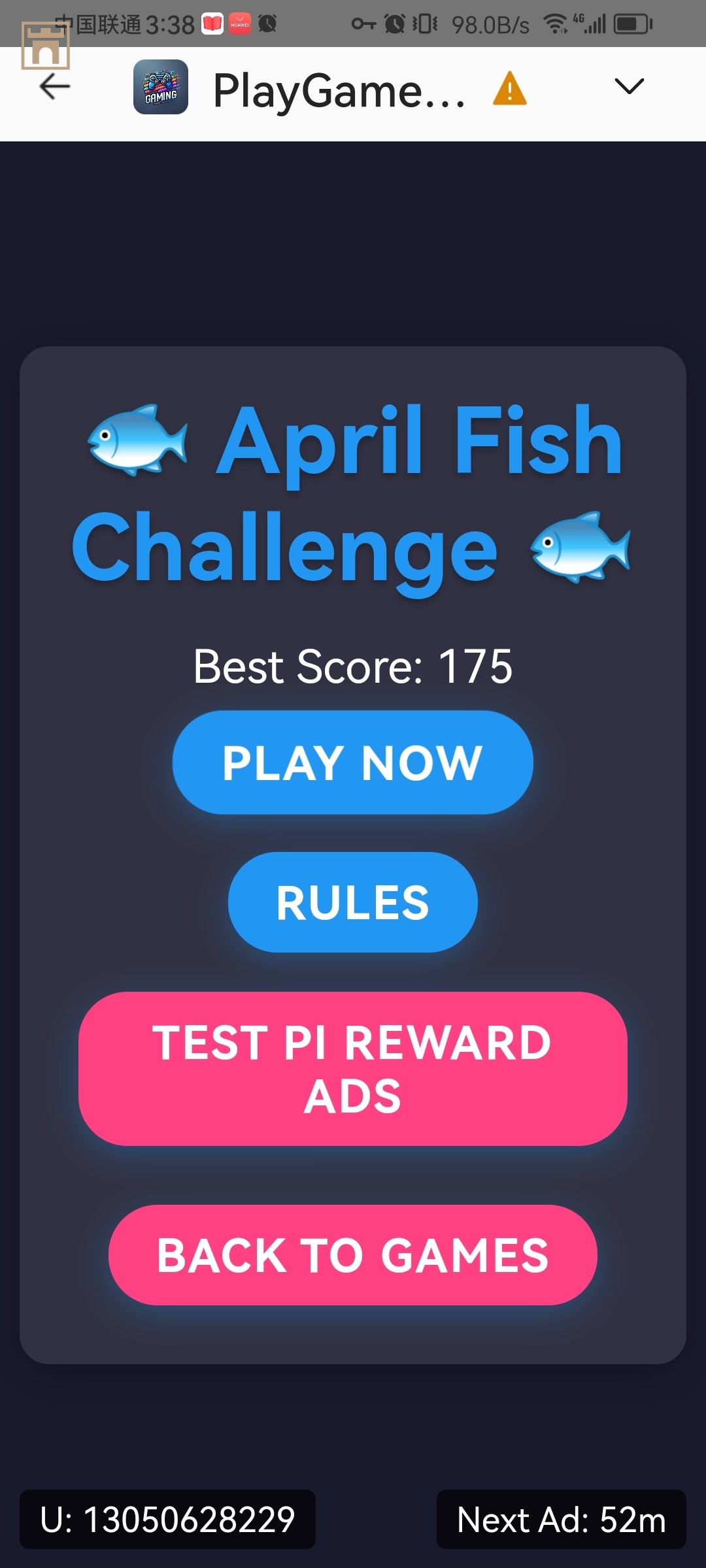The width and height of the screenshot is (706, 1568).
Task: Return via Back to Games button
Action: (x=352, y=1255)
